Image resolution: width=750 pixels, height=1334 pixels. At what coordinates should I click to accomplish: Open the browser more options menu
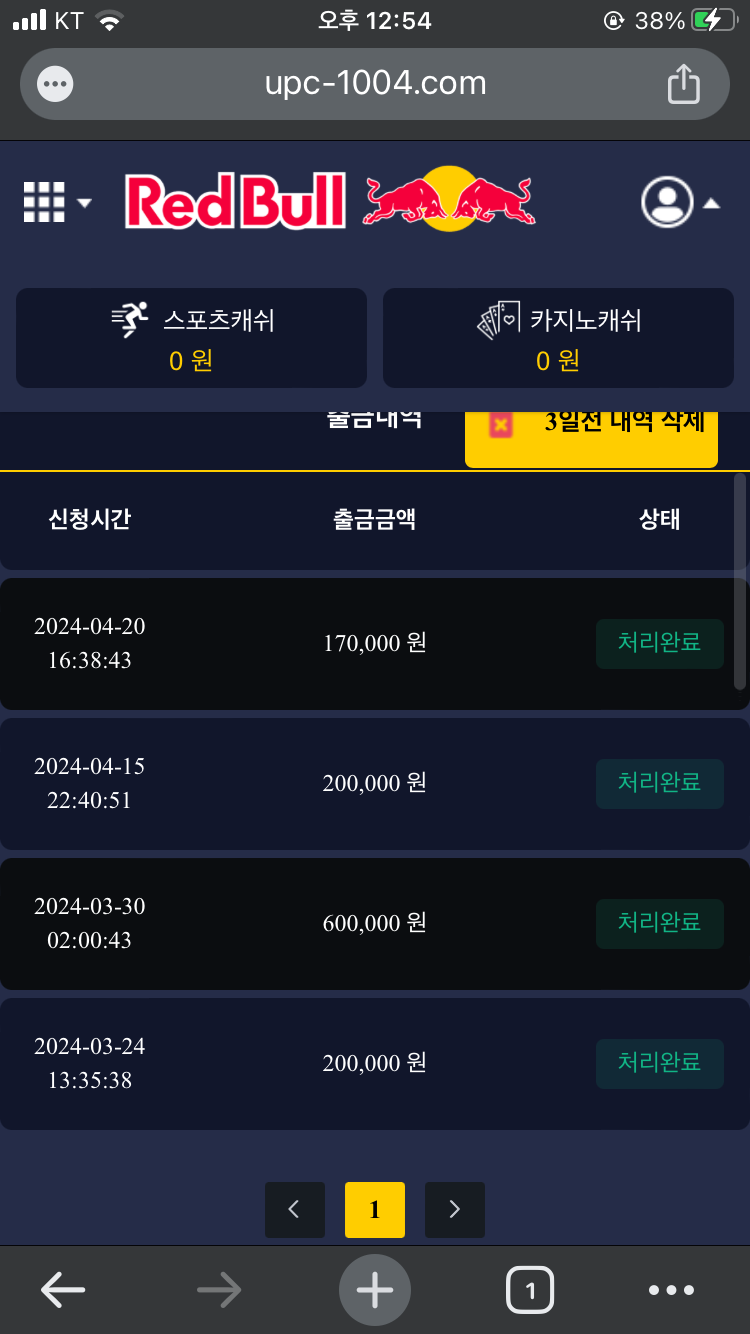671,1290
